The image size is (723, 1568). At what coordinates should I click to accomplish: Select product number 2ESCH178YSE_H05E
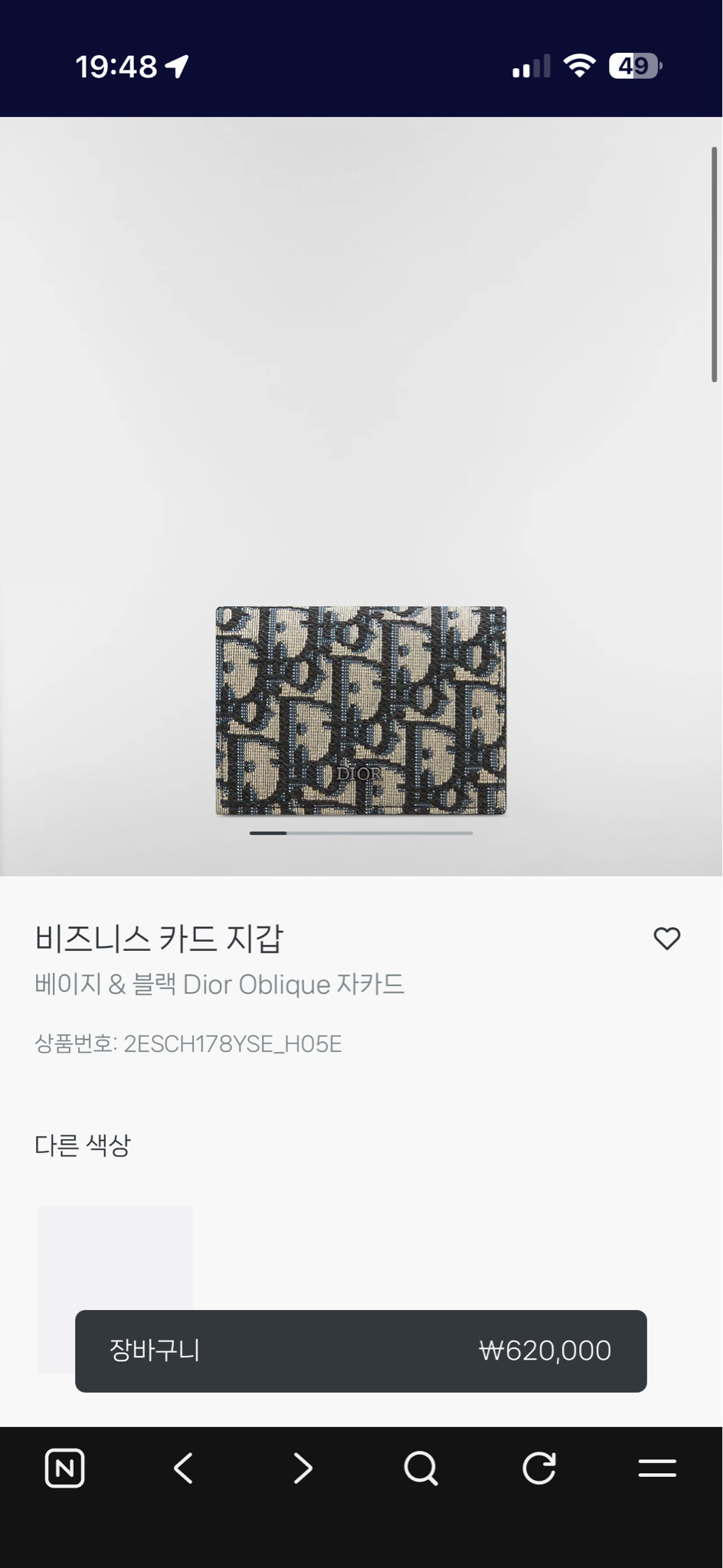coord(188,1043)
